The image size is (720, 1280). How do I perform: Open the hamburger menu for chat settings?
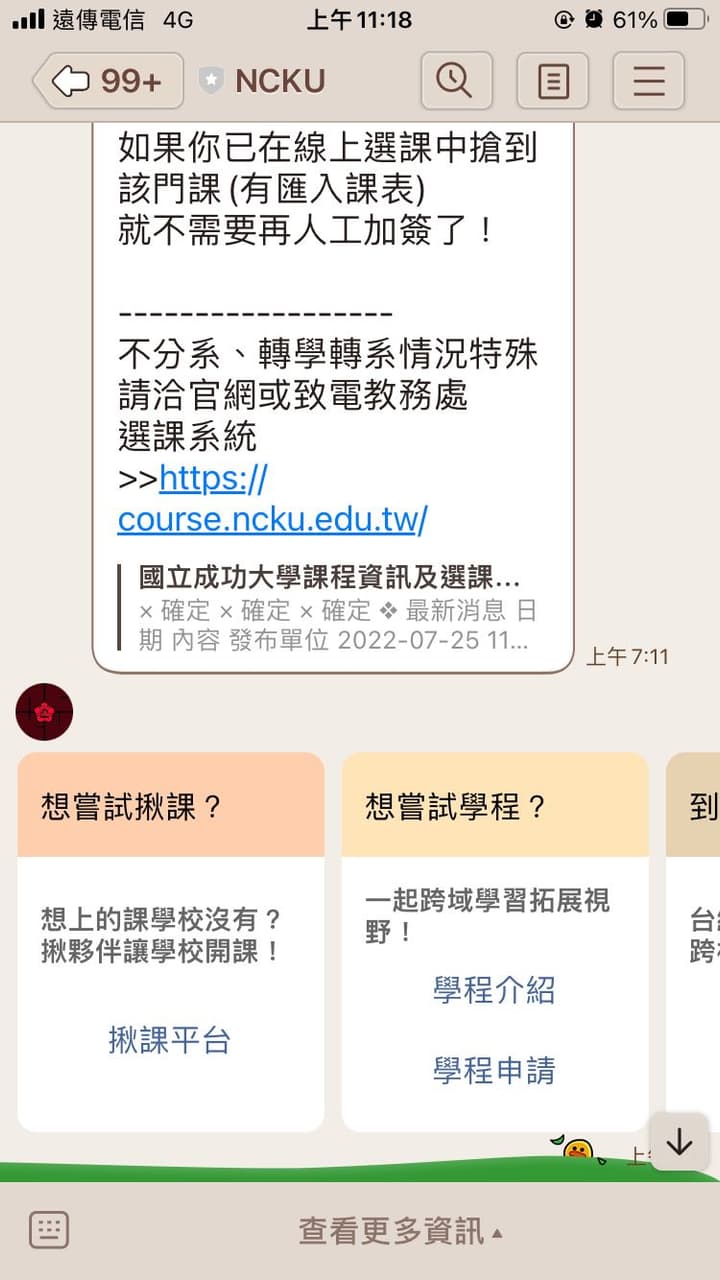tap(648, 81)
